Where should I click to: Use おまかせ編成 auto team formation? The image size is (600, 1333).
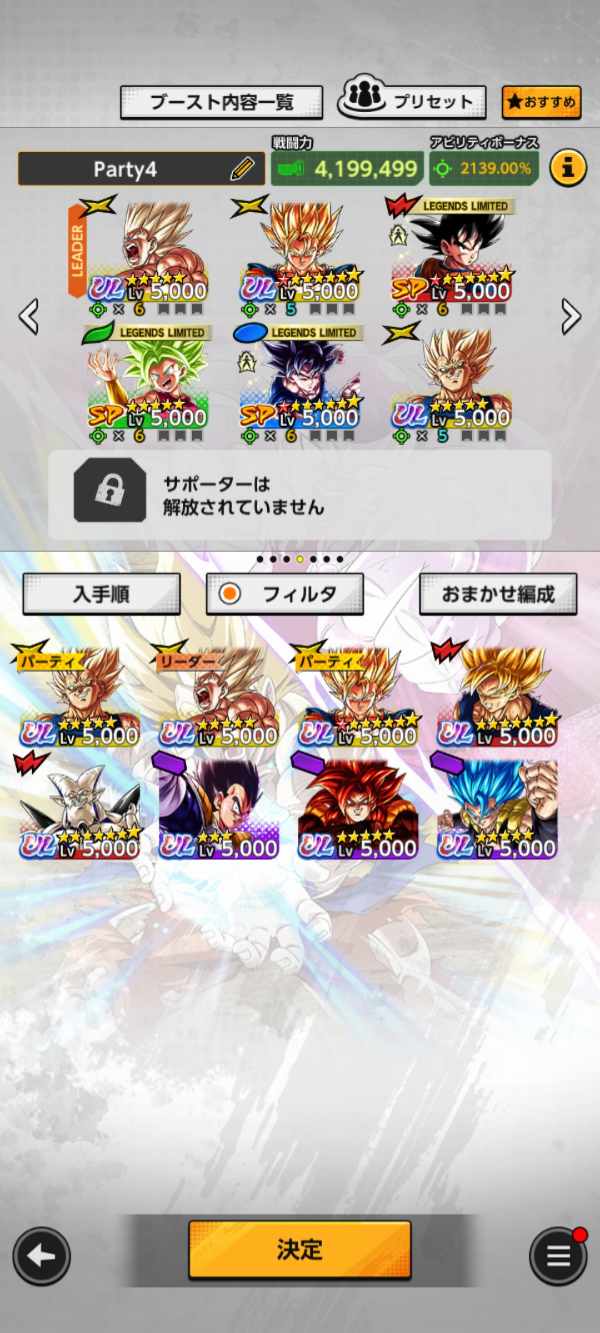coord(498,594)
